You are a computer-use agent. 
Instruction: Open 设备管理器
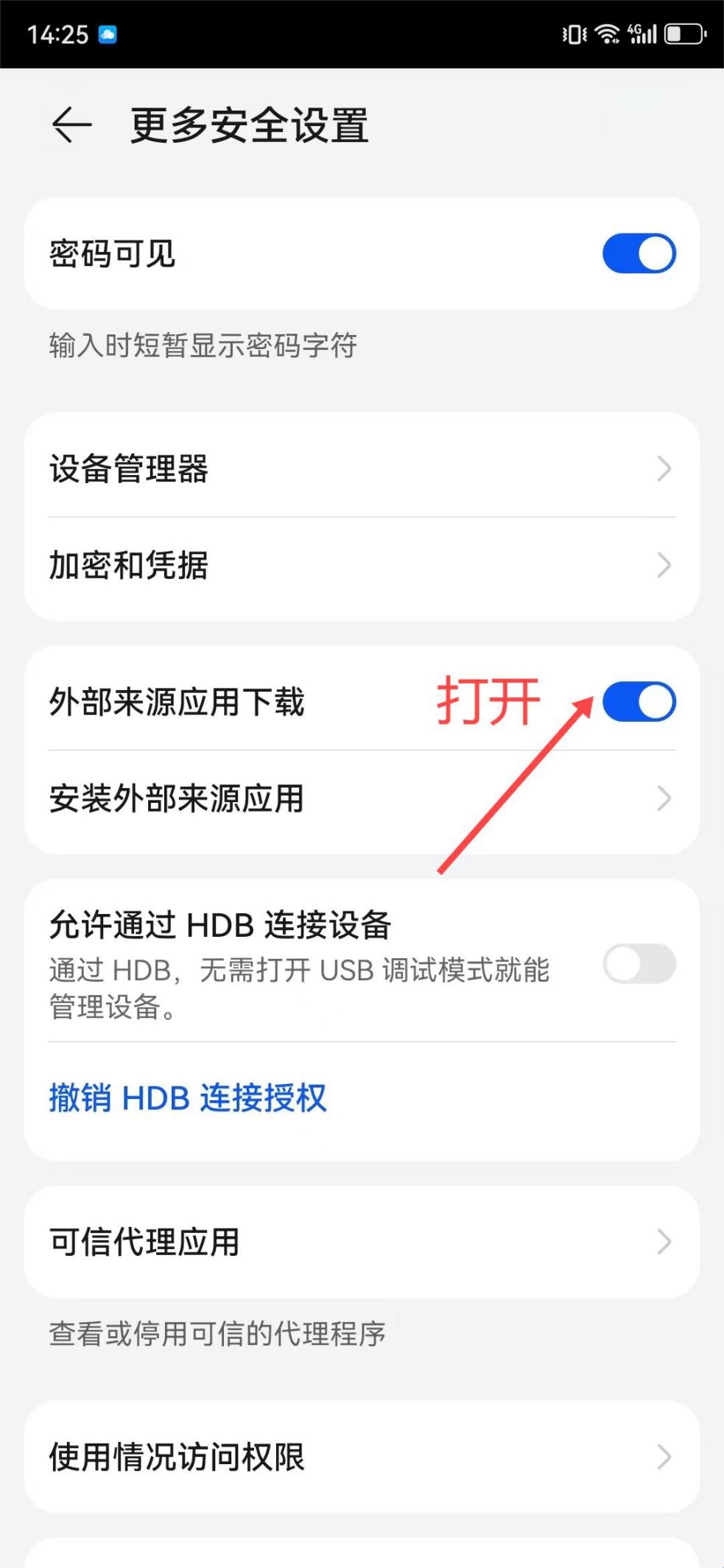(x=361, y=468)
